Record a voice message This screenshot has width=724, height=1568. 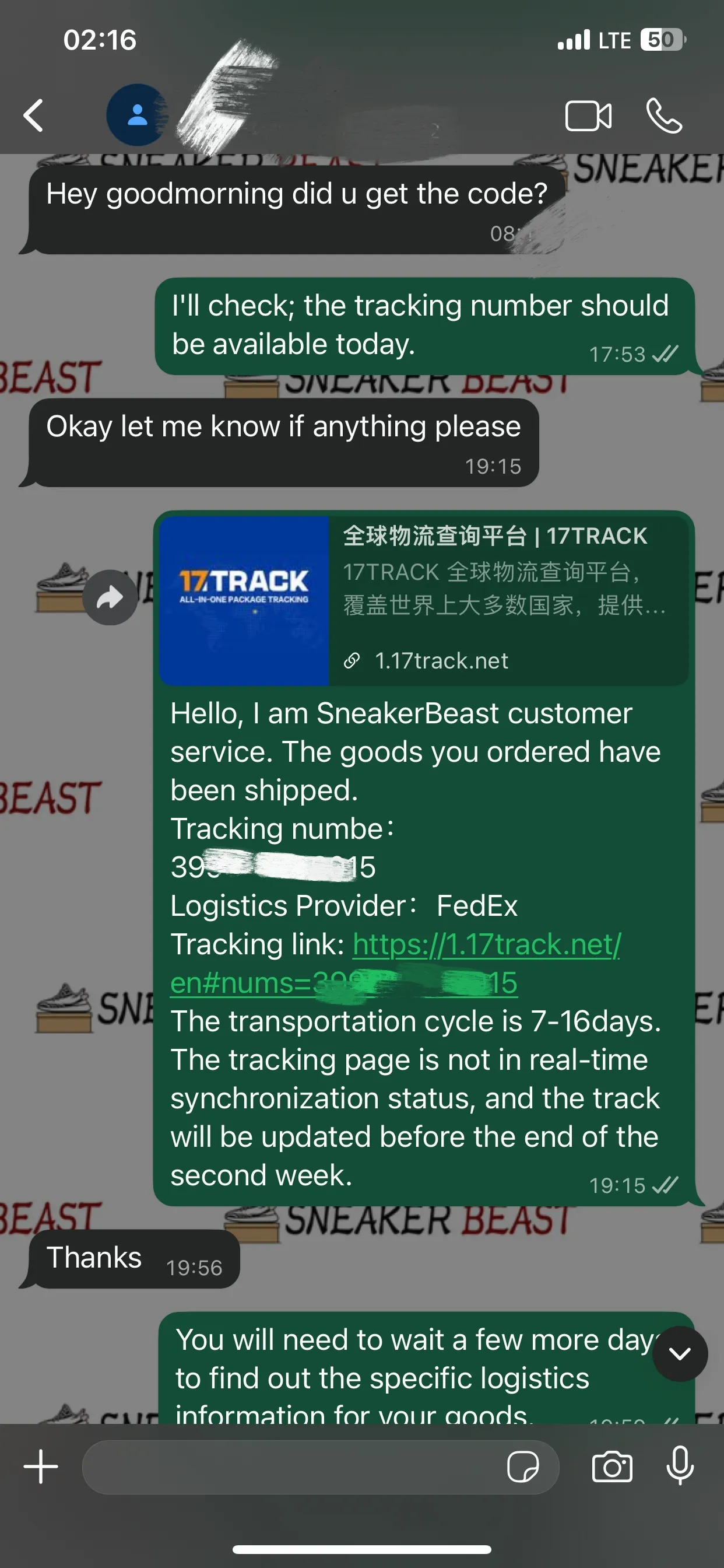680,1466
